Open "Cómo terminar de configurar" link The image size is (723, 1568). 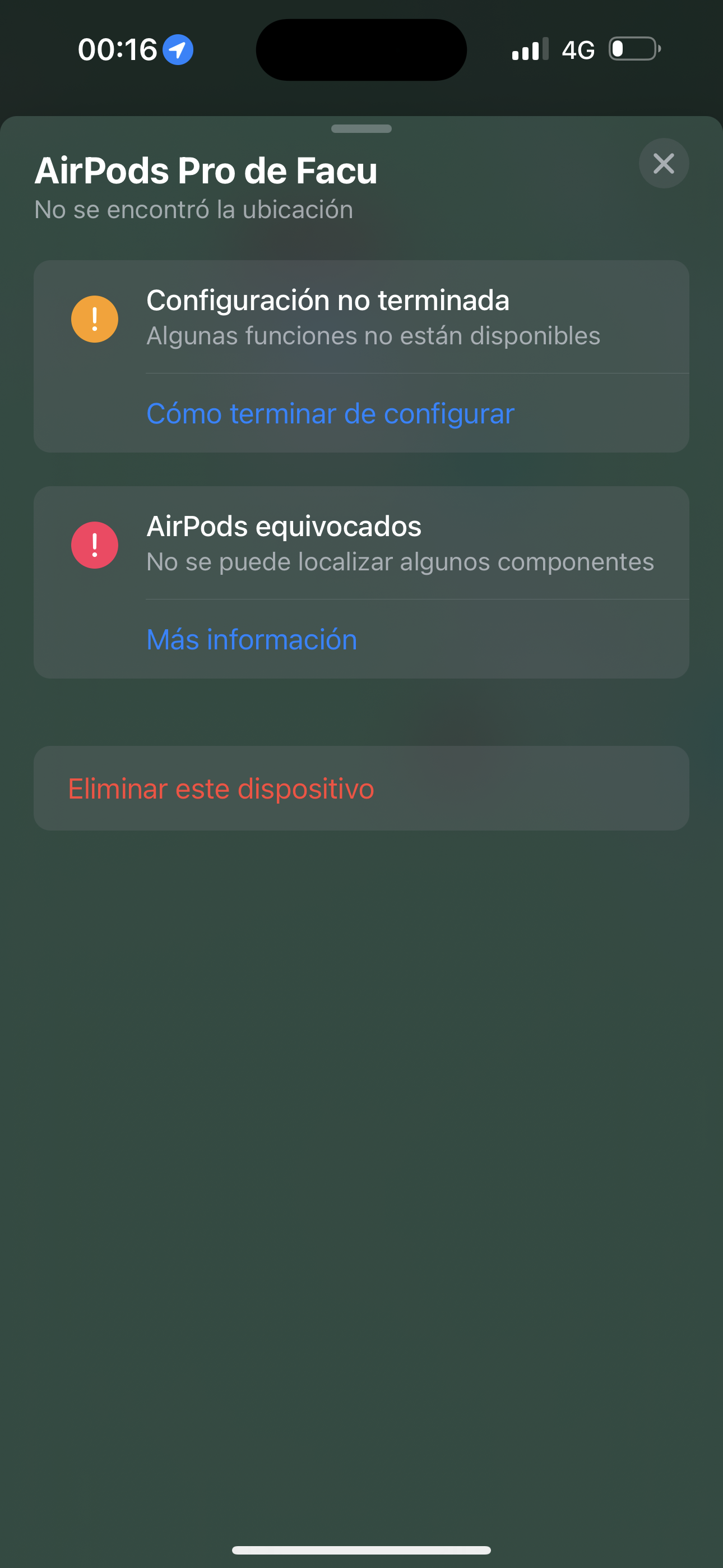tap(331, 414)
